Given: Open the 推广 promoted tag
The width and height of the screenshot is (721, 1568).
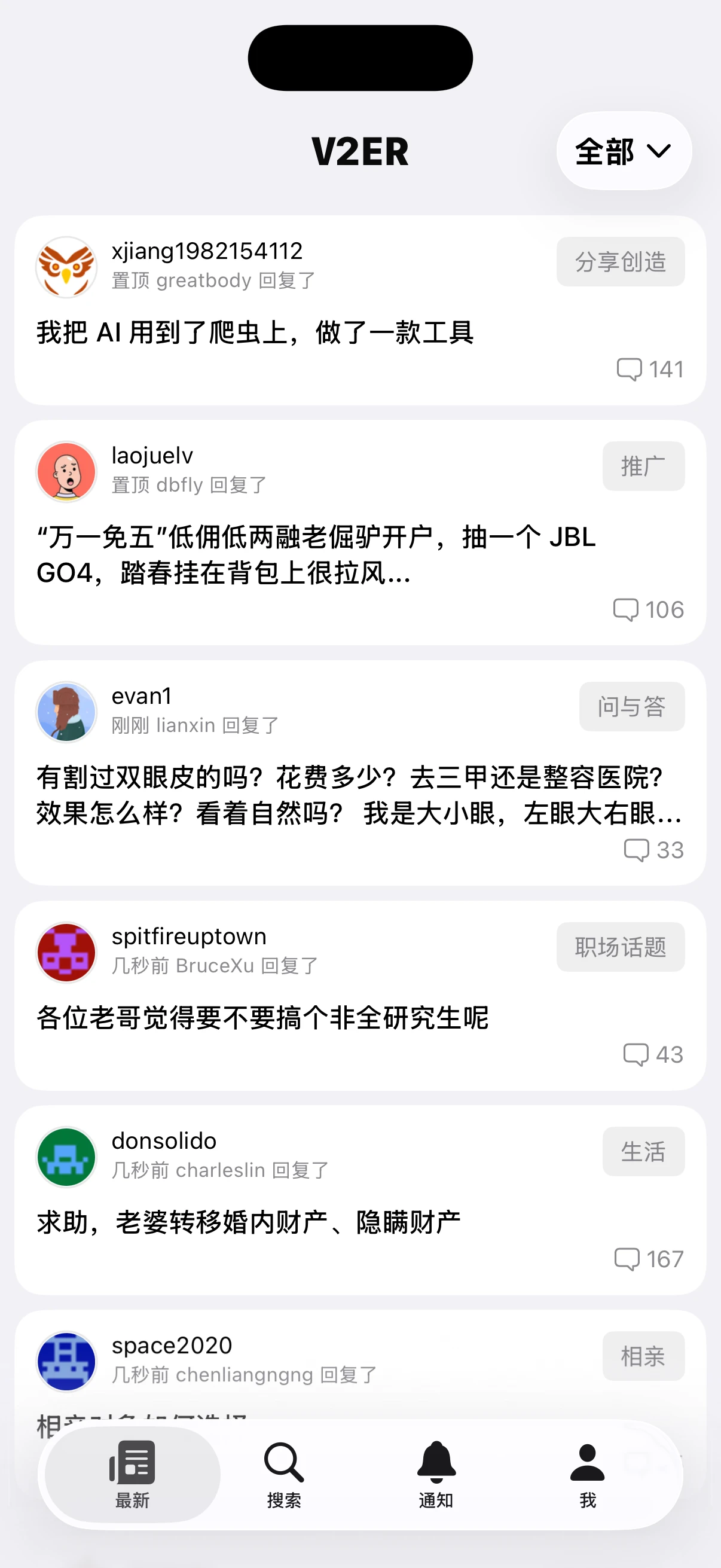Looking at the screenshot, I should pos(643,466).
